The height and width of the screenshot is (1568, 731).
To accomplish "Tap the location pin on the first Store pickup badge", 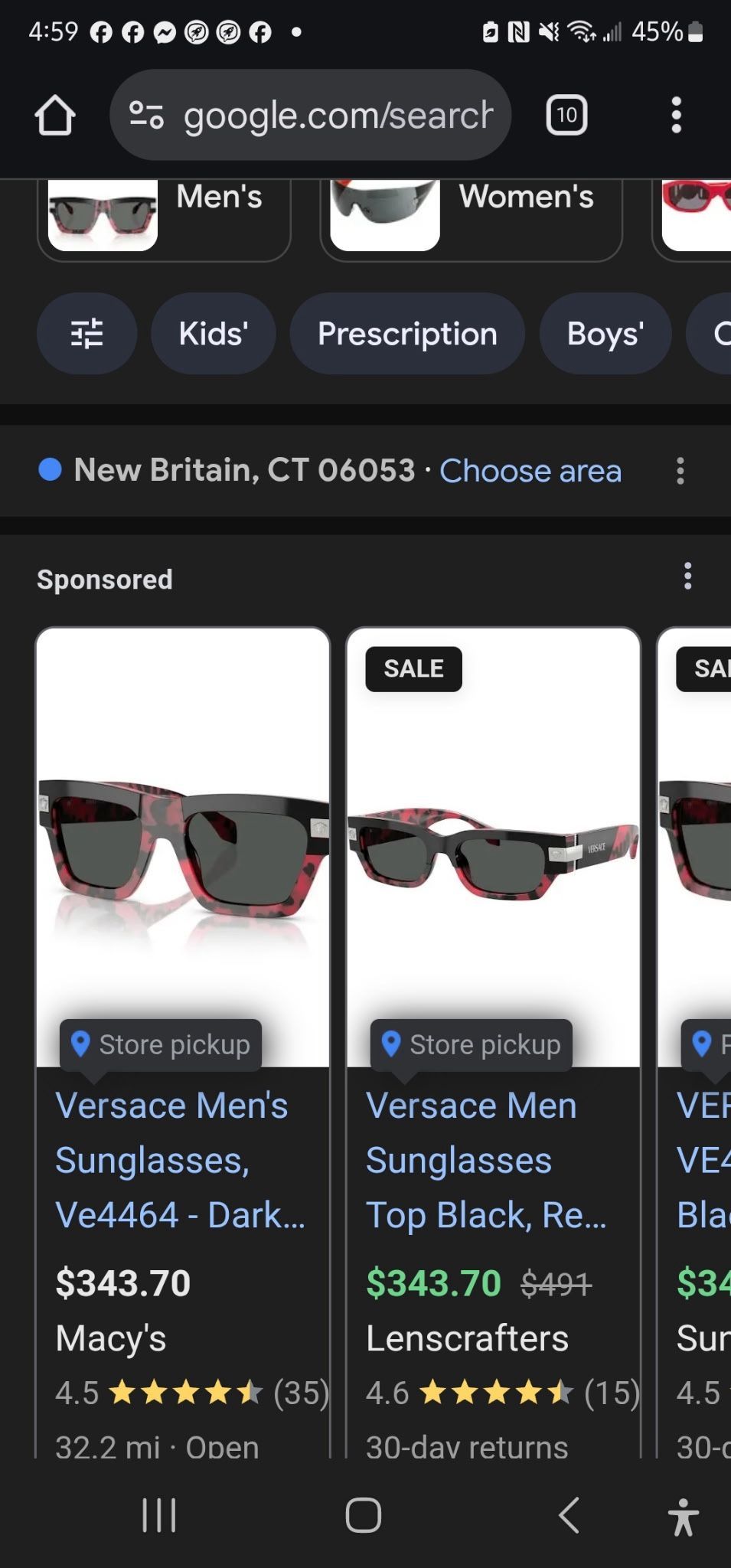I will (x=80, y=1043).
